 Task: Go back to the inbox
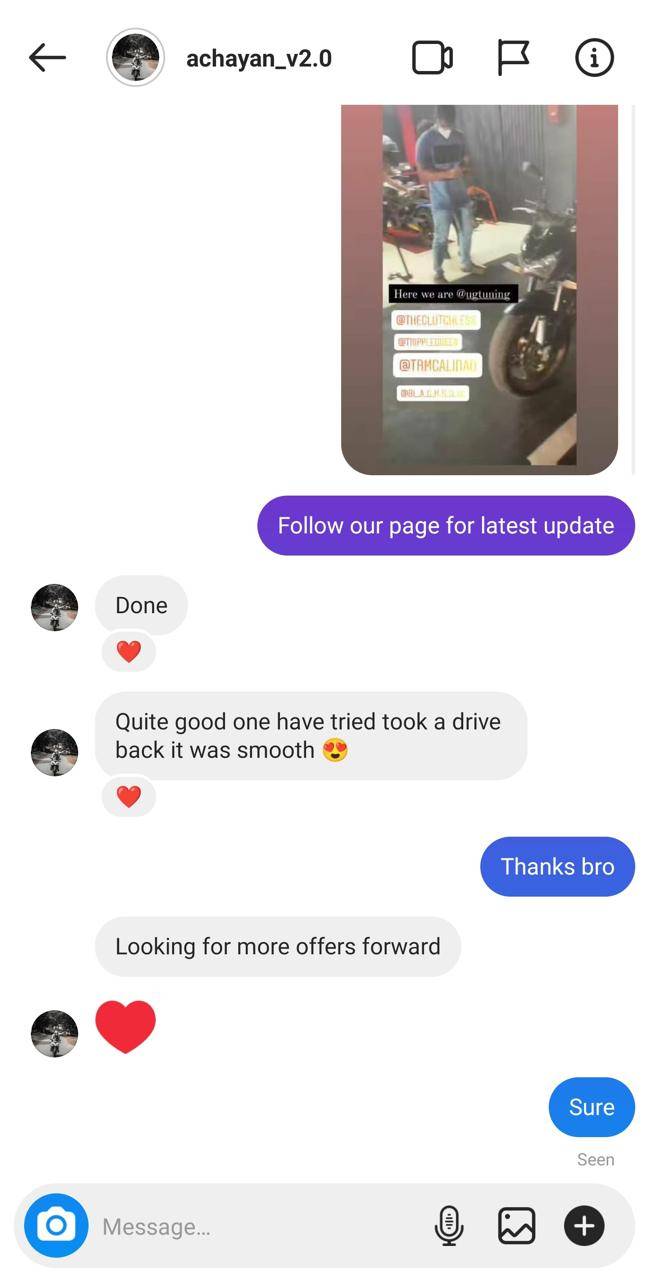click(x=47, y=58)
